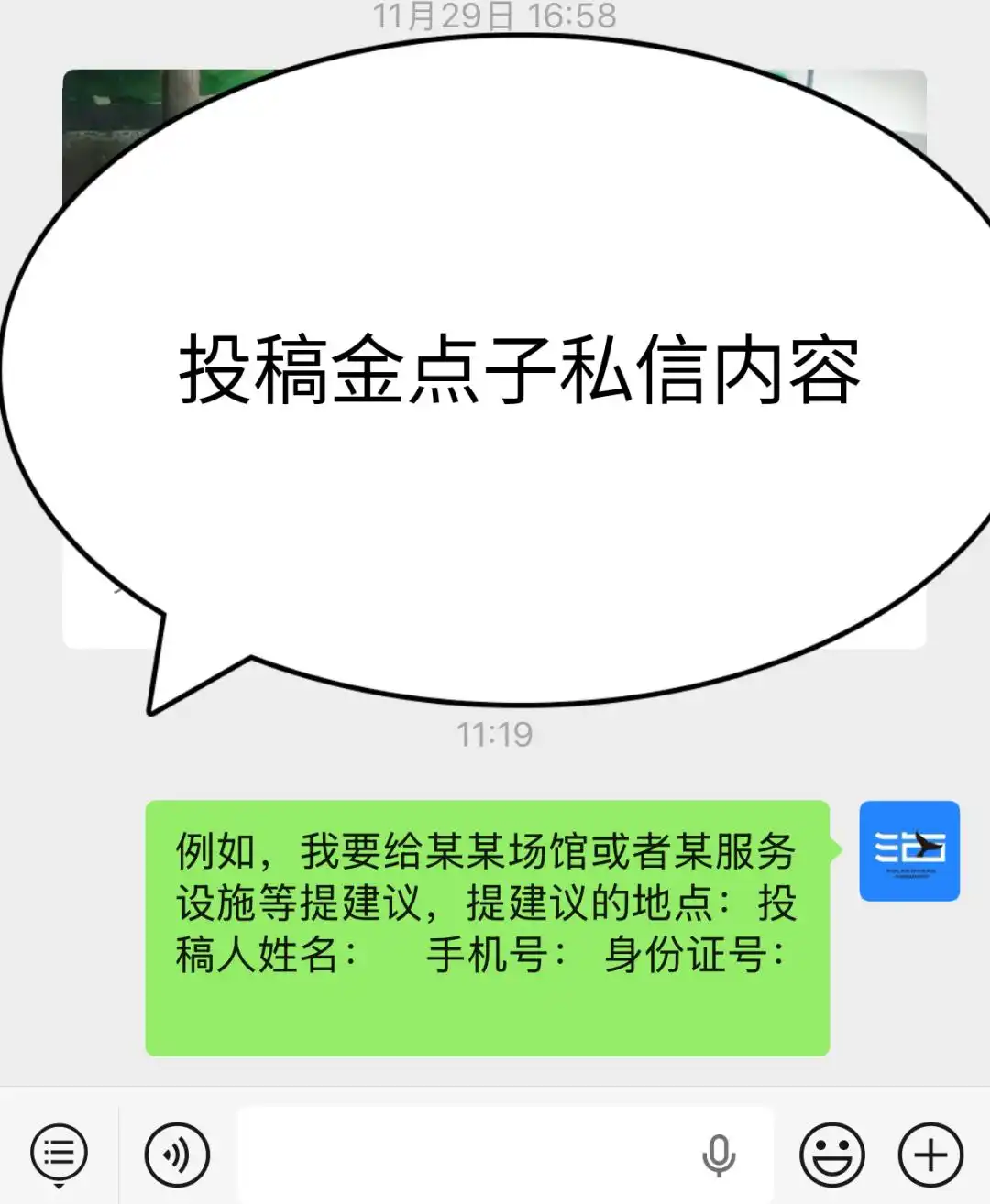Open the emoji panel with the smiley icon
Image resolution: width=990 pixels, height=1204 pixels.
(832, 1153)
